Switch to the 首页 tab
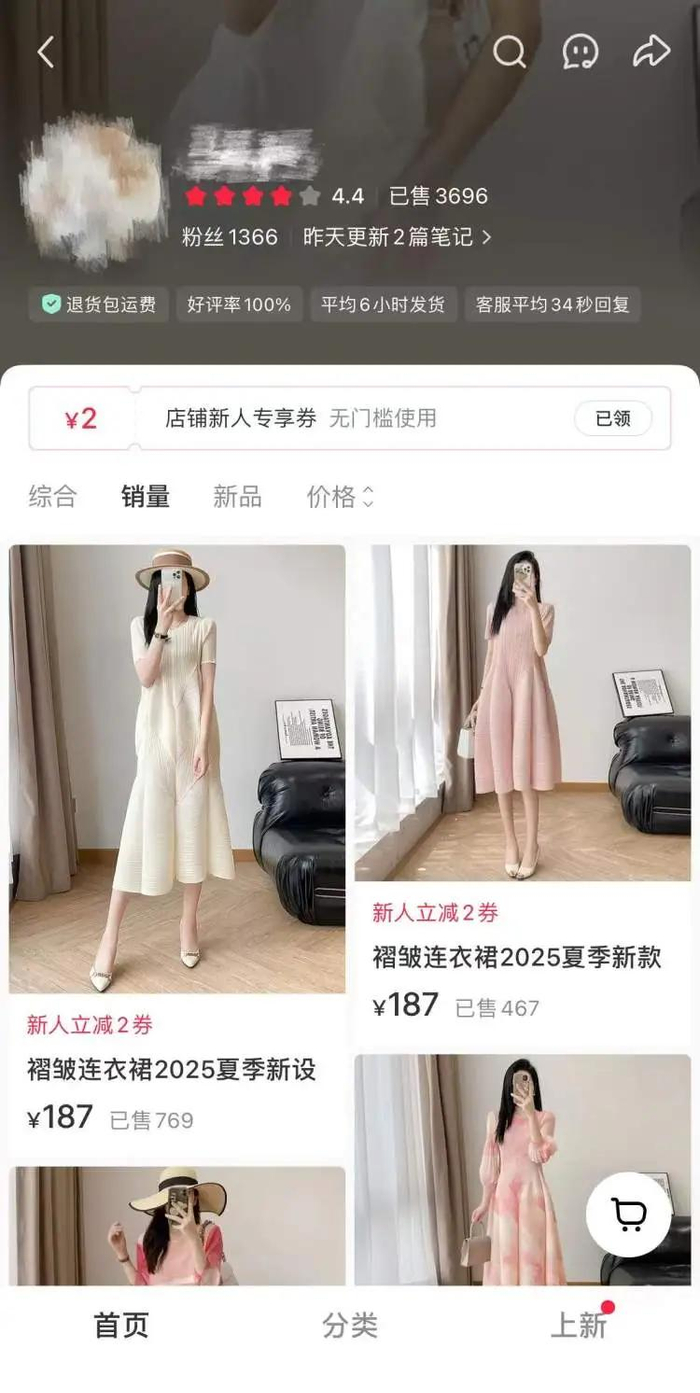This screenshot has height=1393, width=700. tap(121, 1325)
